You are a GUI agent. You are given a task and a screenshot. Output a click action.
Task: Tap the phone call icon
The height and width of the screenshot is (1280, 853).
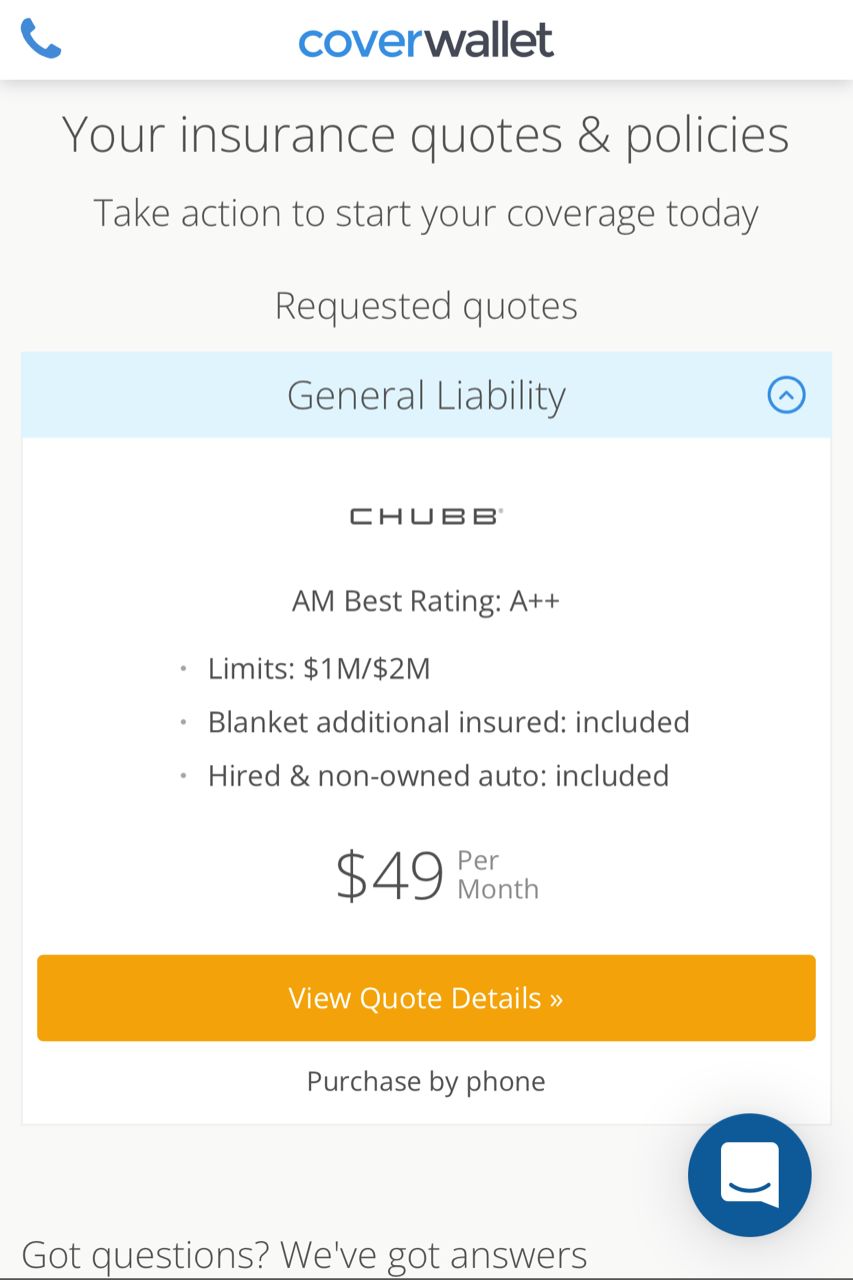(x=41, y=39)
